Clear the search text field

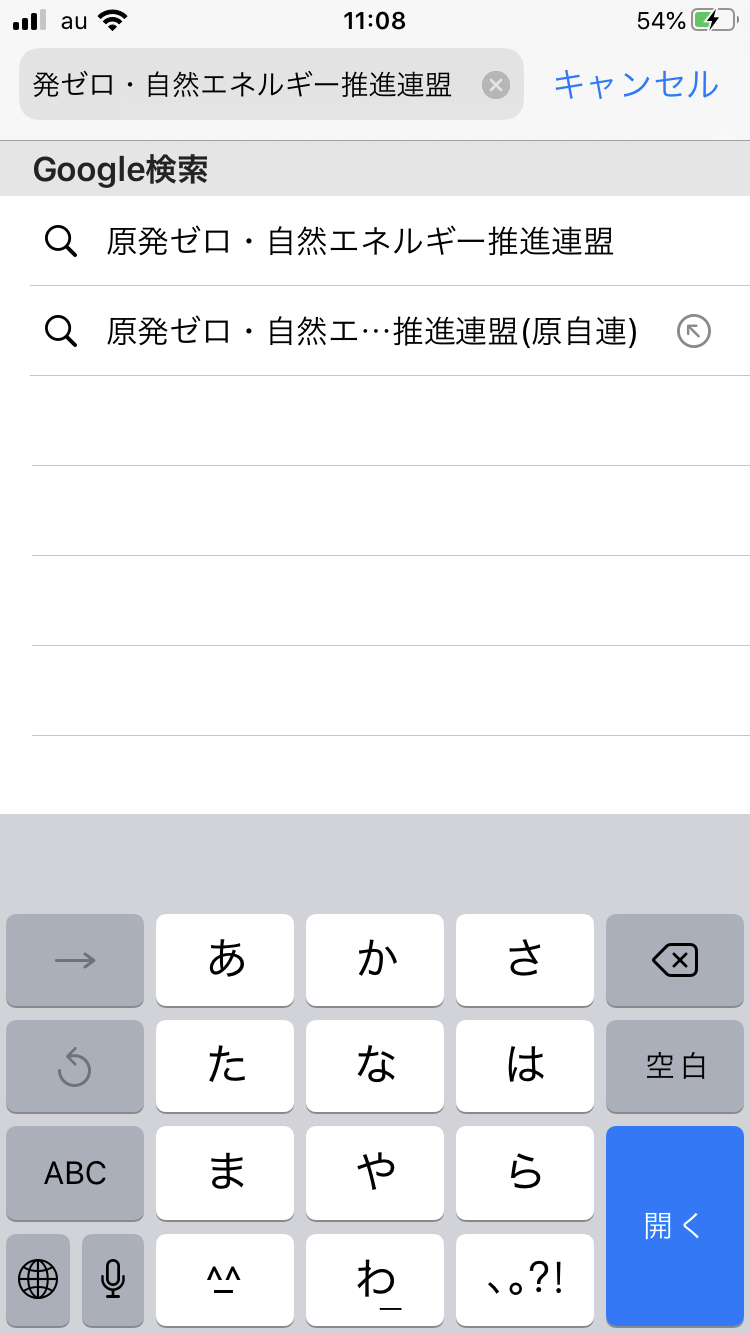click(x=495, y=85)
